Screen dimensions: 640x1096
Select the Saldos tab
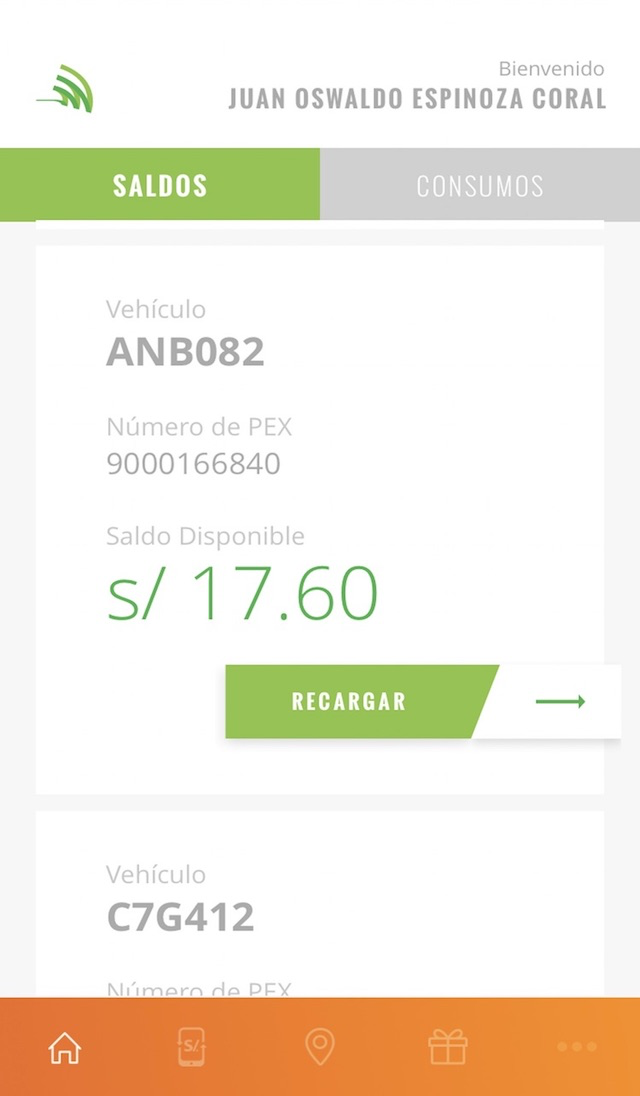pyautogui.click(x=160, y=185)
